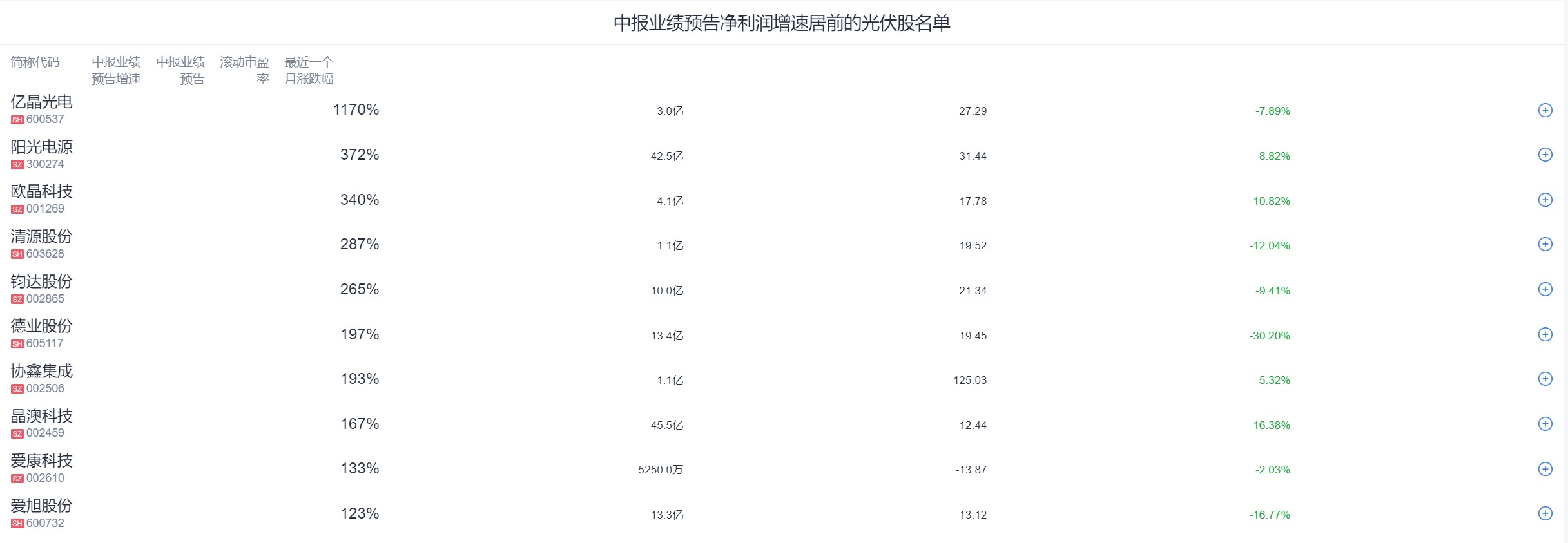Add 欧晶科技 using its plus icon
Viewport: 1568px width, 543px height.
click(1545, 200)
